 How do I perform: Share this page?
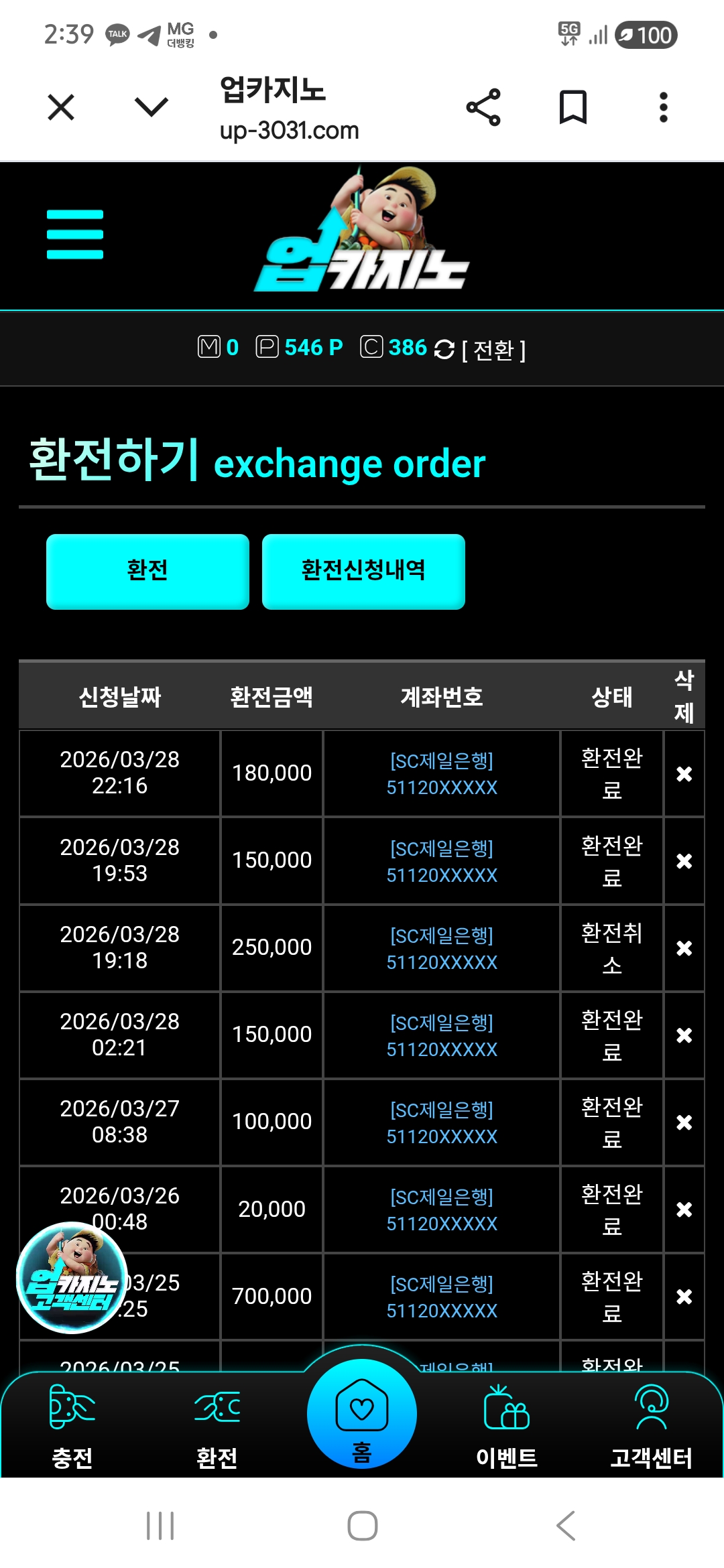[x=483, y=107]
